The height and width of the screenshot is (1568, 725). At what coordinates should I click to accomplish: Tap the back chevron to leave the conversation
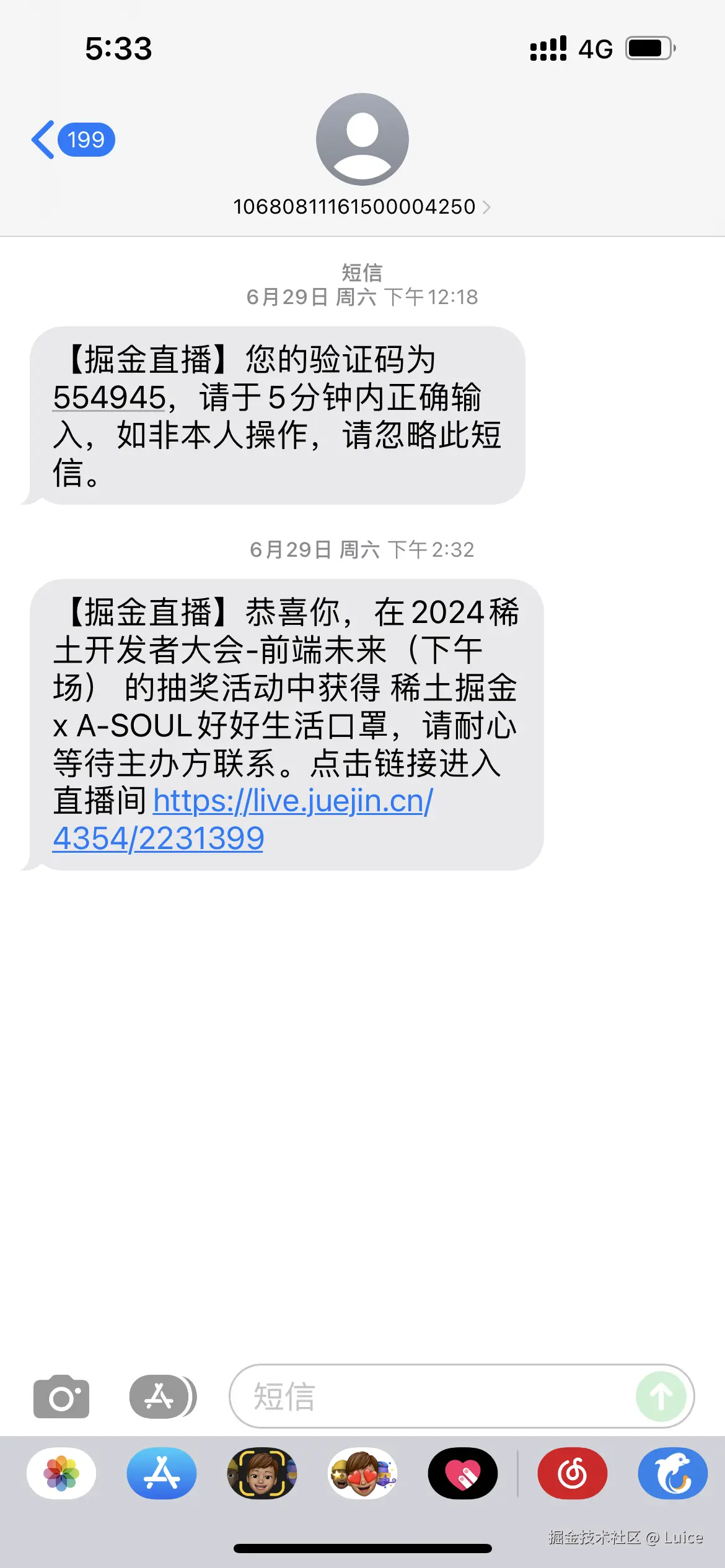point(43,139)
